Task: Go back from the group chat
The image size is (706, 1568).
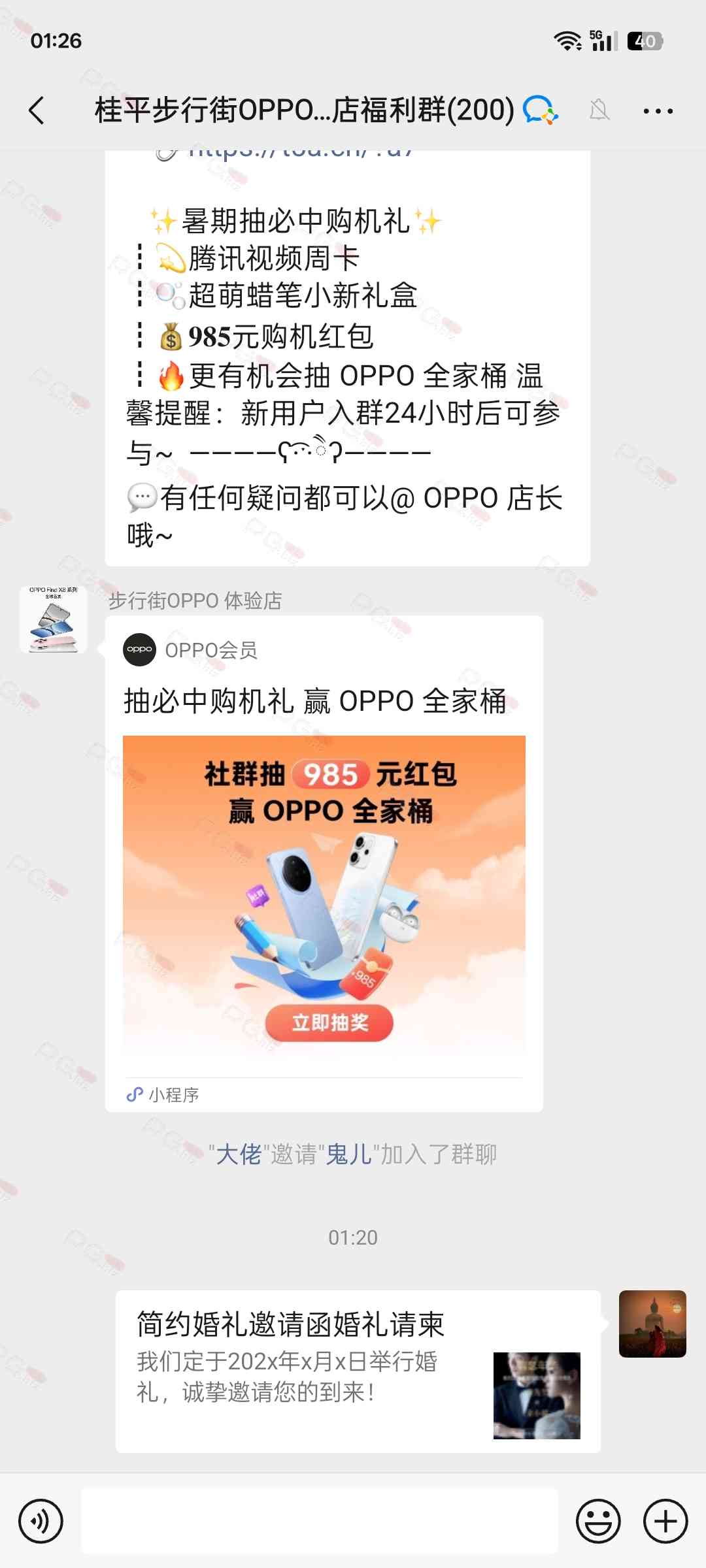Action: [x=37, y=110]
